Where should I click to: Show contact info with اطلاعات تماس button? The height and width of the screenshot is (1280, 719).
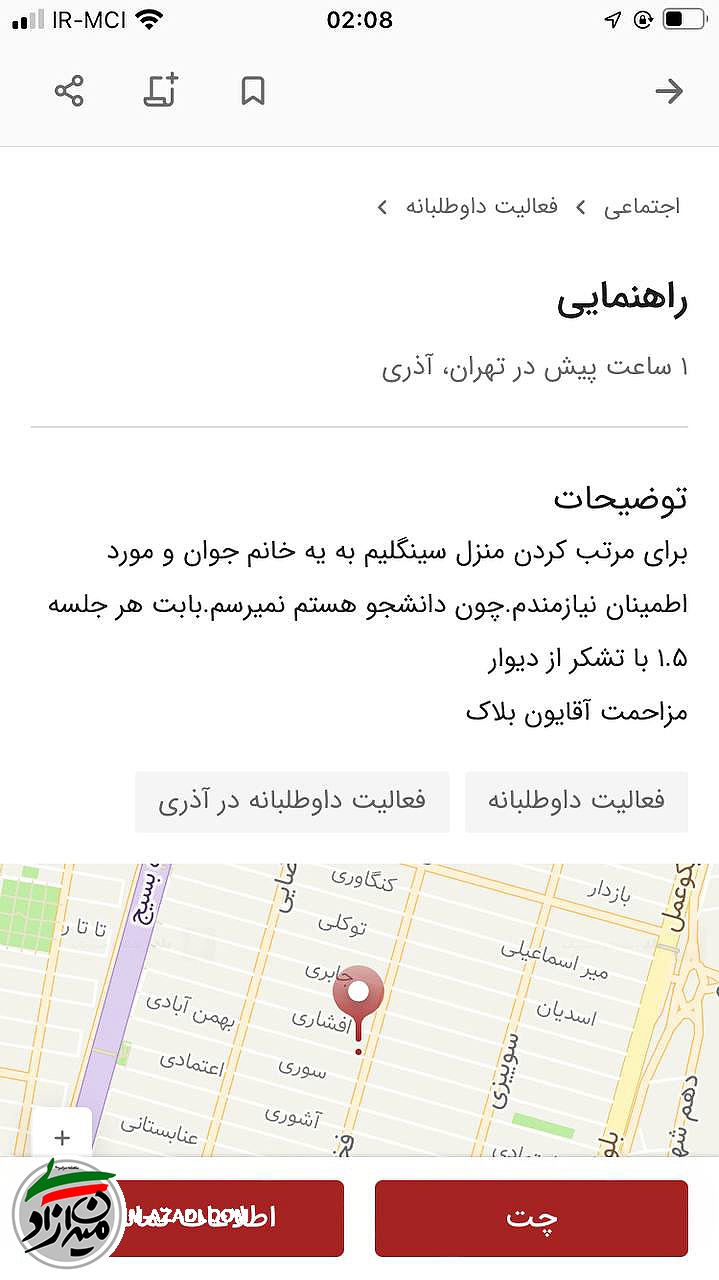230,1218
